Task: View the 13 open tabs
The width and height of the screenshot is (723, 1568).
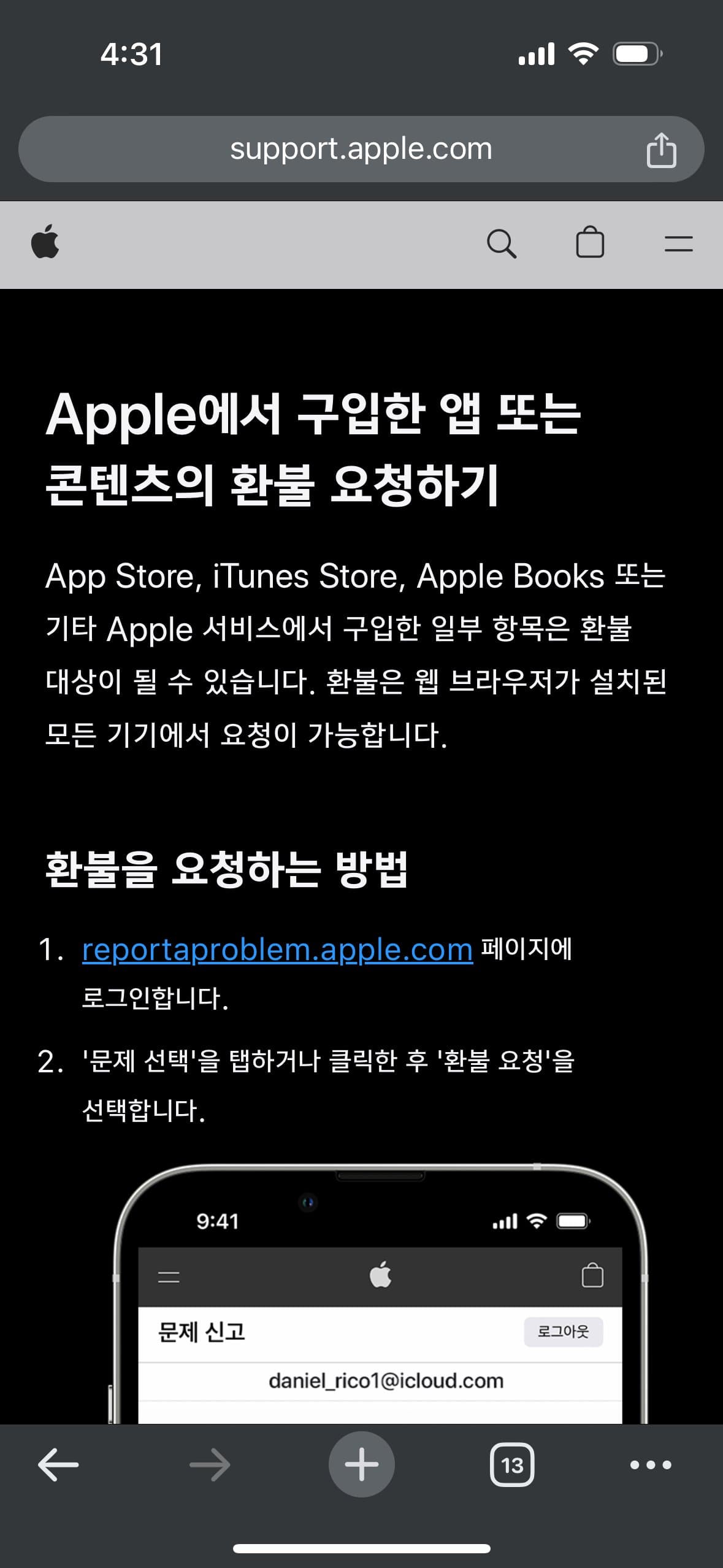Action: 512,1465
